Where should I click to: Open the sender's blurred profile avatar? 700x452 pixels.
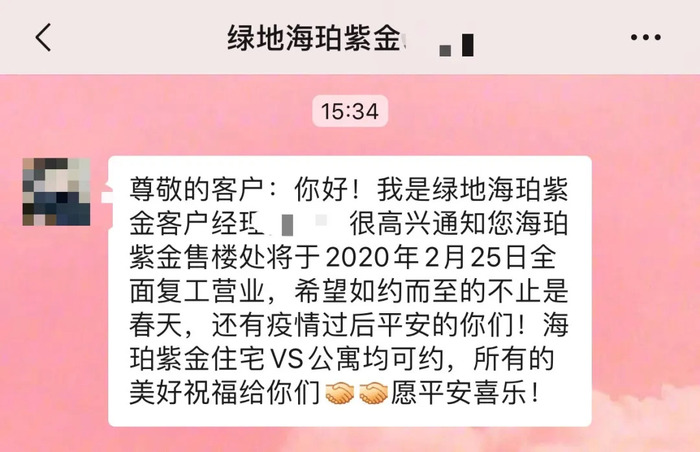[57, 191]
